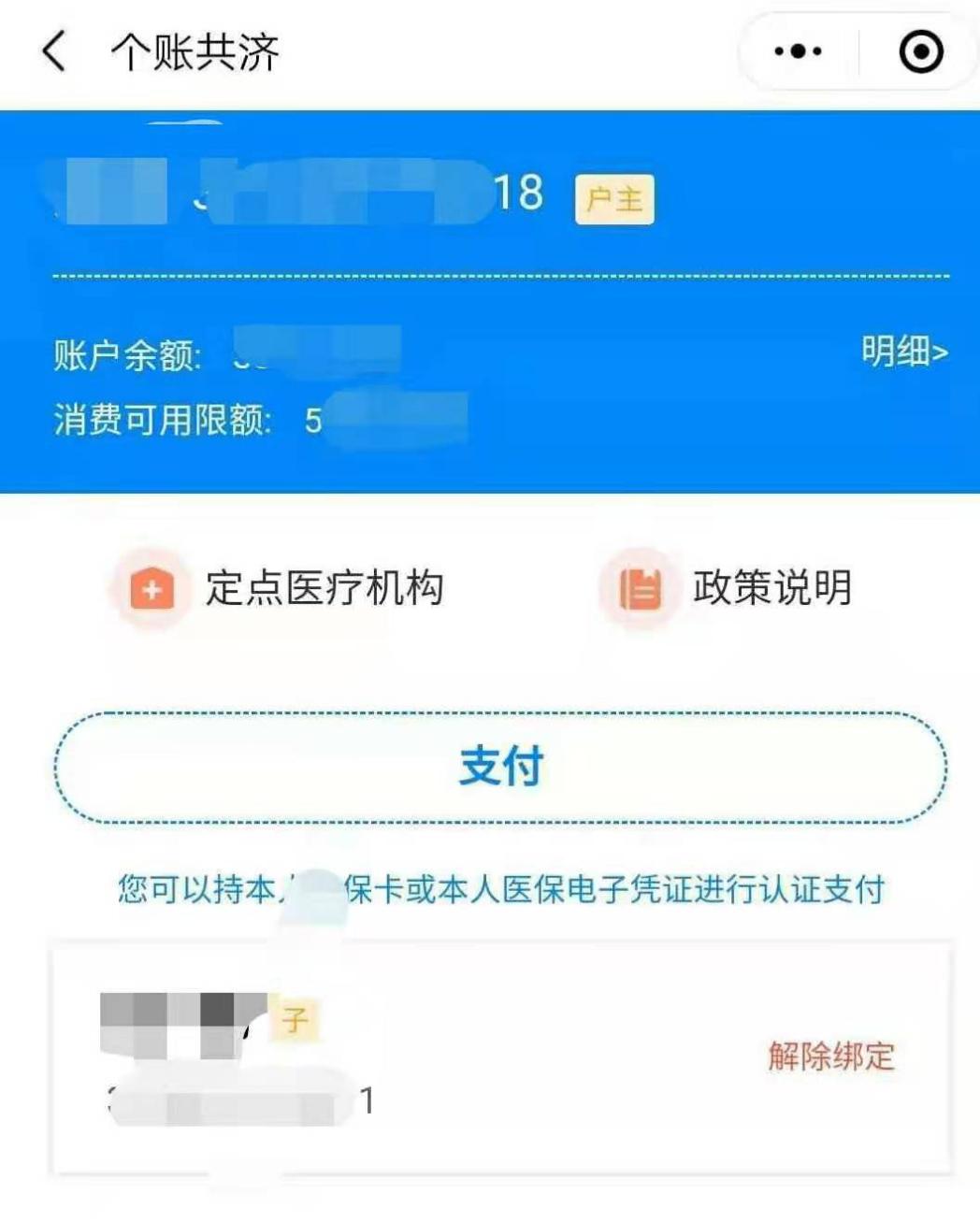Open 定点医疗机构

pyautogui.click(x=279, y=588)
